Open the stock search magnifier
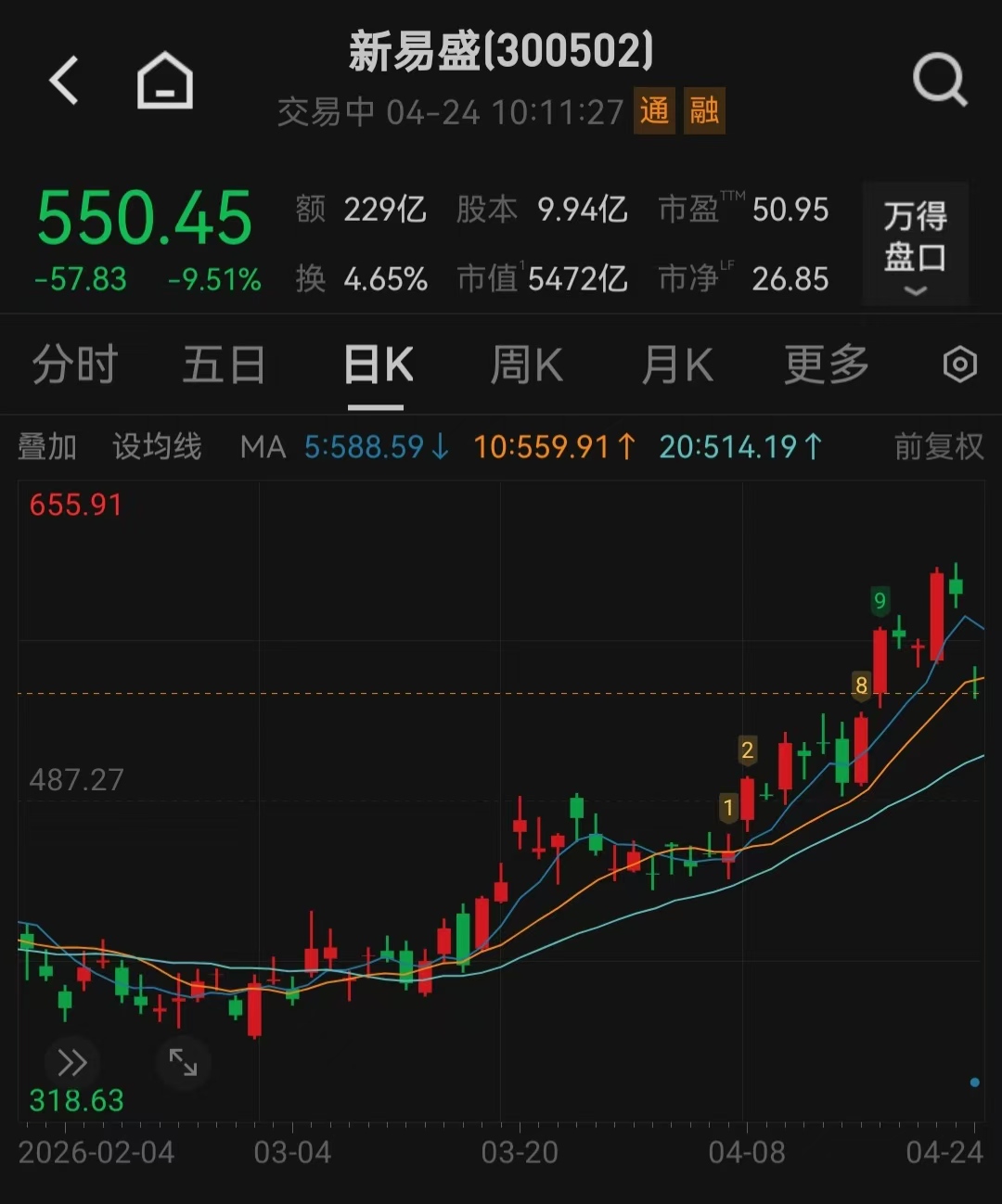This screenshot has height=1204, width=1002. (939, 81)
